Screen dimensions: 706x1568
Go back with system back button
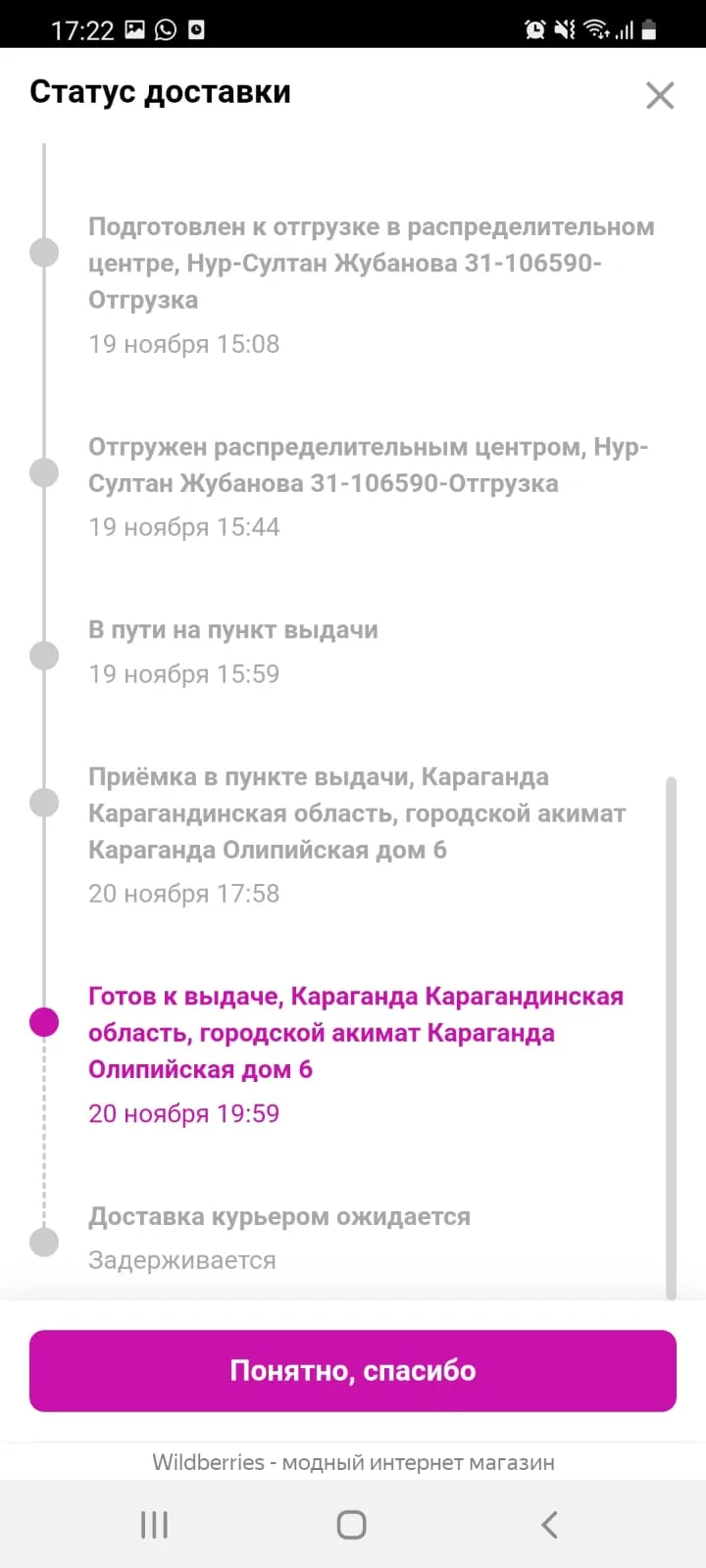click(x=549, y=1524)
